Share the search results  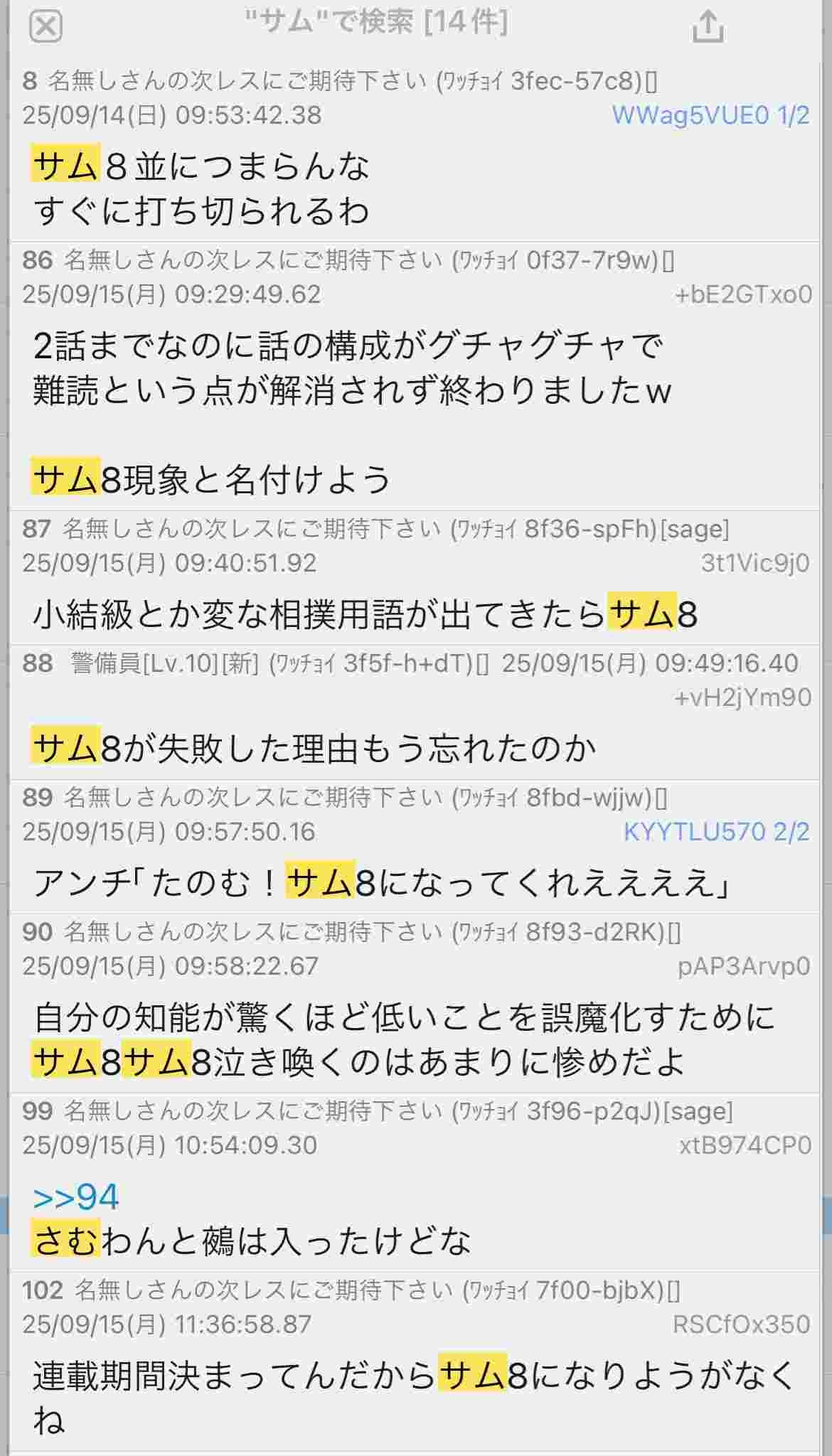(707, 27)
